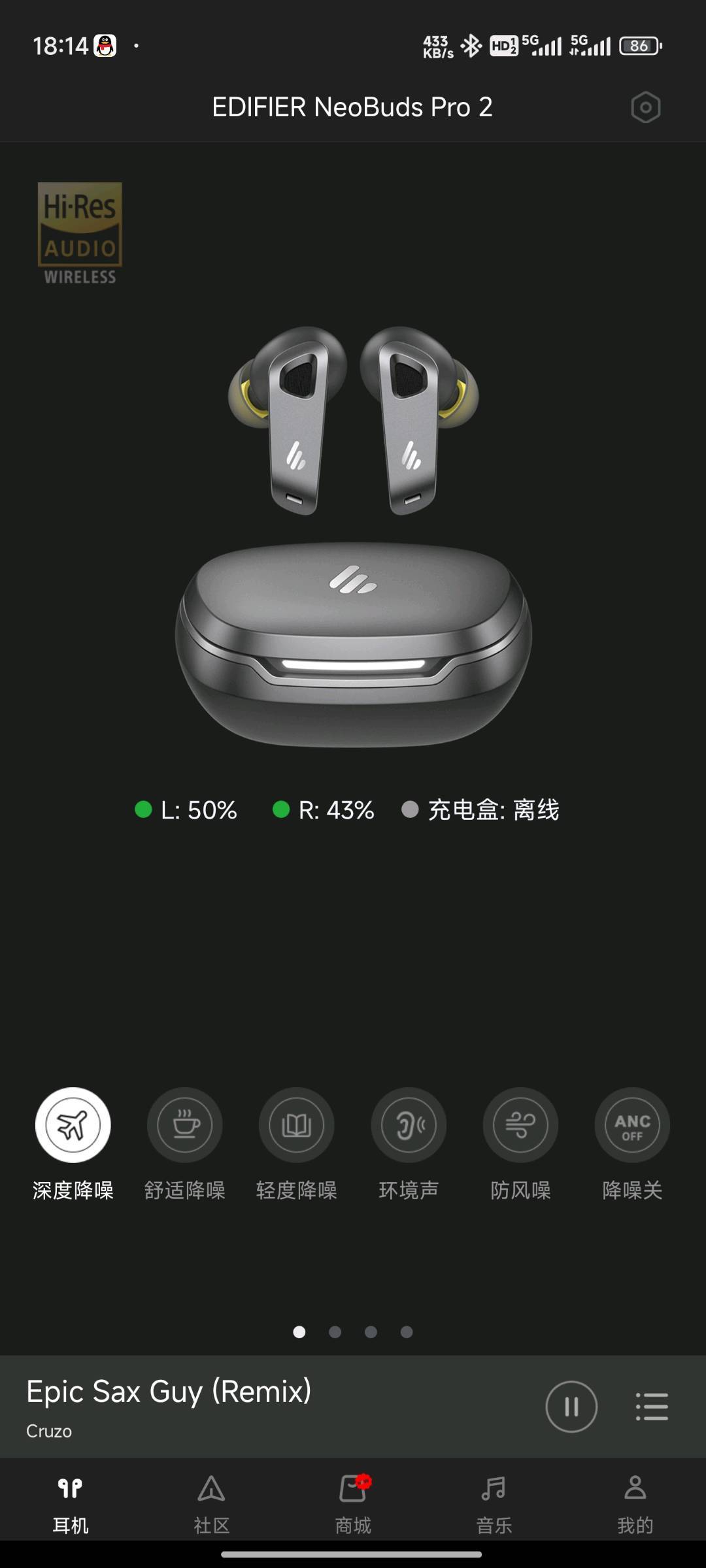Select 深度降噪 noise cancellation mode

[73, 1125]
